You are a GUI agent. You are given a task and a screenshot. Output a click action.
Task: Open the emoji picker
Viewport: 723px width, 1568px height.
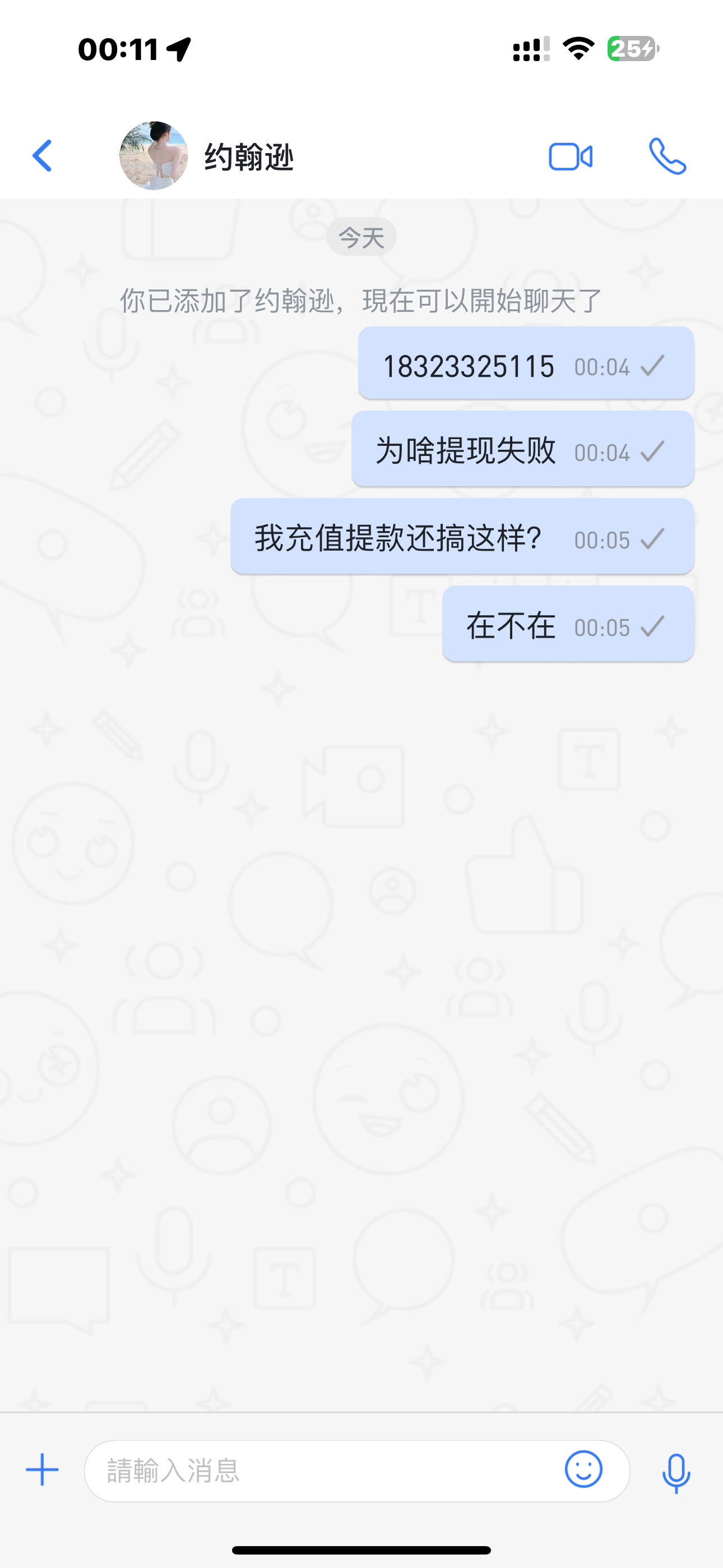[x=583, y=1469]
